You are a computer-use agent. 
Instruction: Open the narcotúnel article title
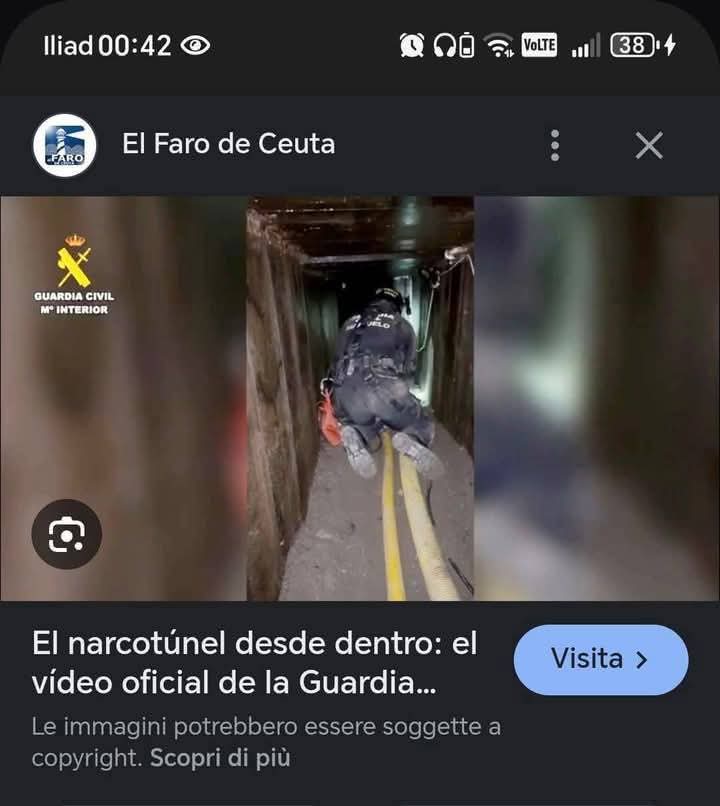(x=255, y=663)
